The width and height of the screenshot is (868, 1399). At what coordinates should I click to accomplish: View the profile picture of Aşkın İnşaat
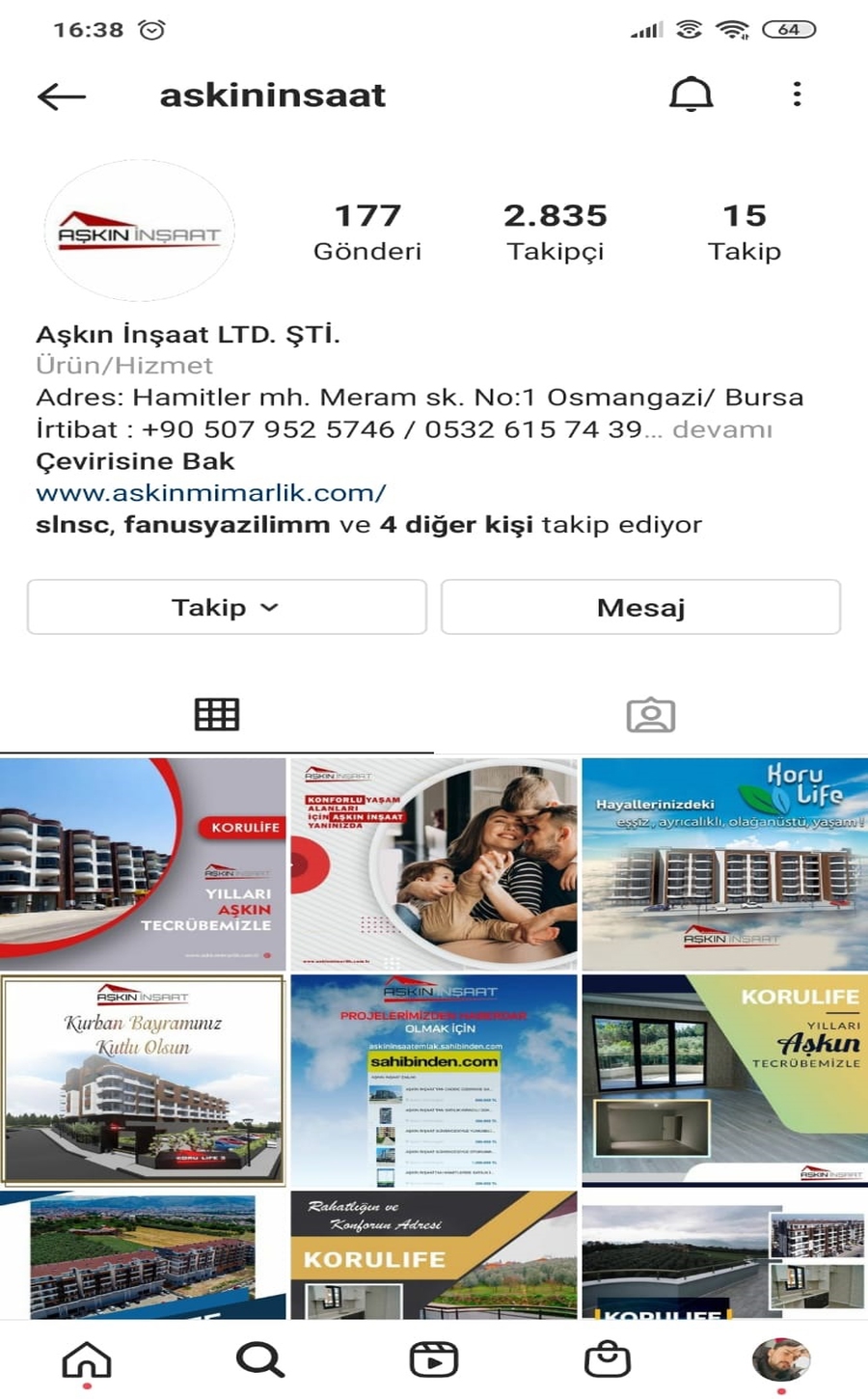140,232
